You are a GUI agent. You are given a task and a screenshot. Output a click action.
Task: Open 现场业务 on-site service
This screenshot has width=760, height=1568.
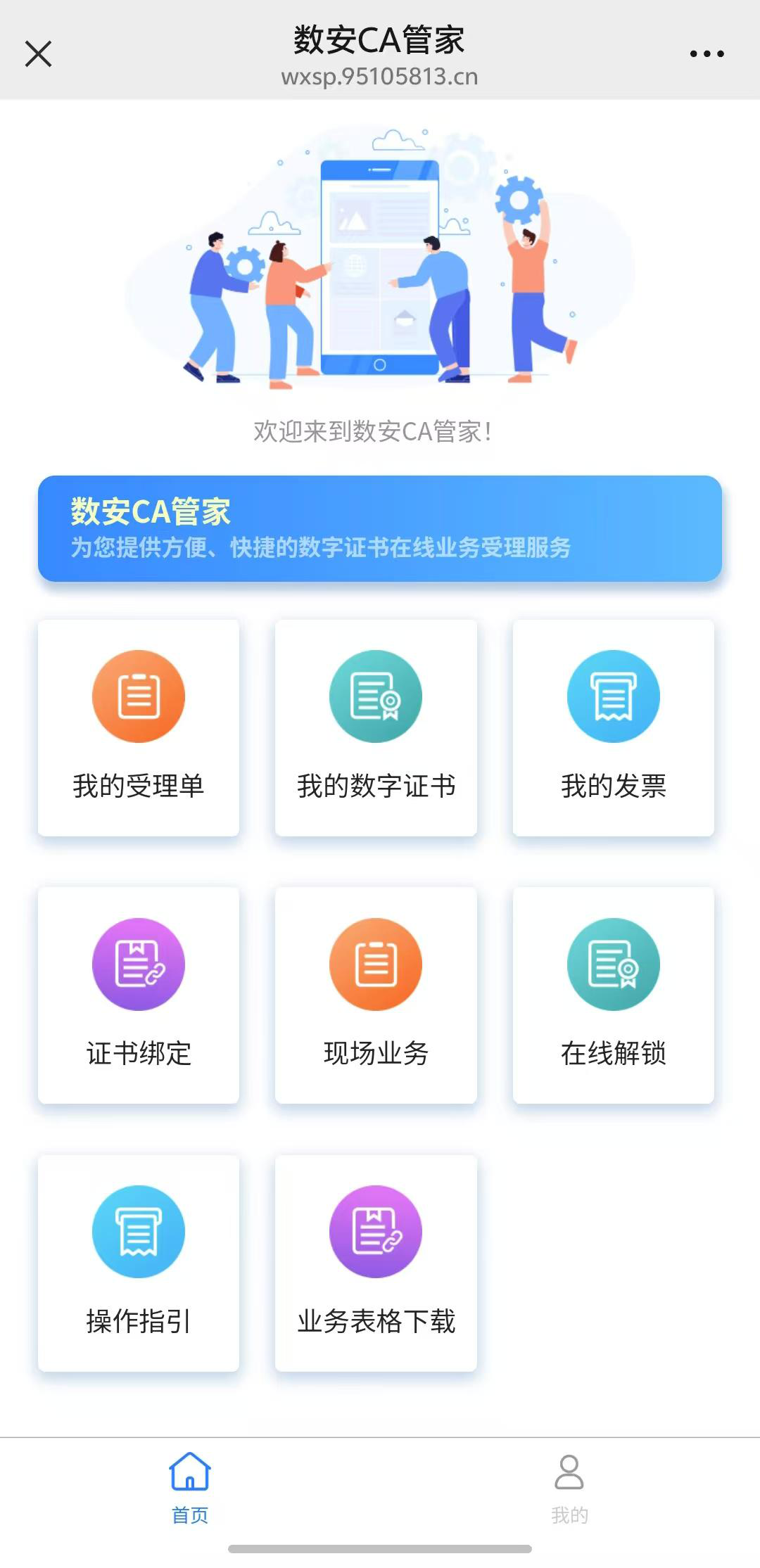pyautogui.click(x=376, y=995)
